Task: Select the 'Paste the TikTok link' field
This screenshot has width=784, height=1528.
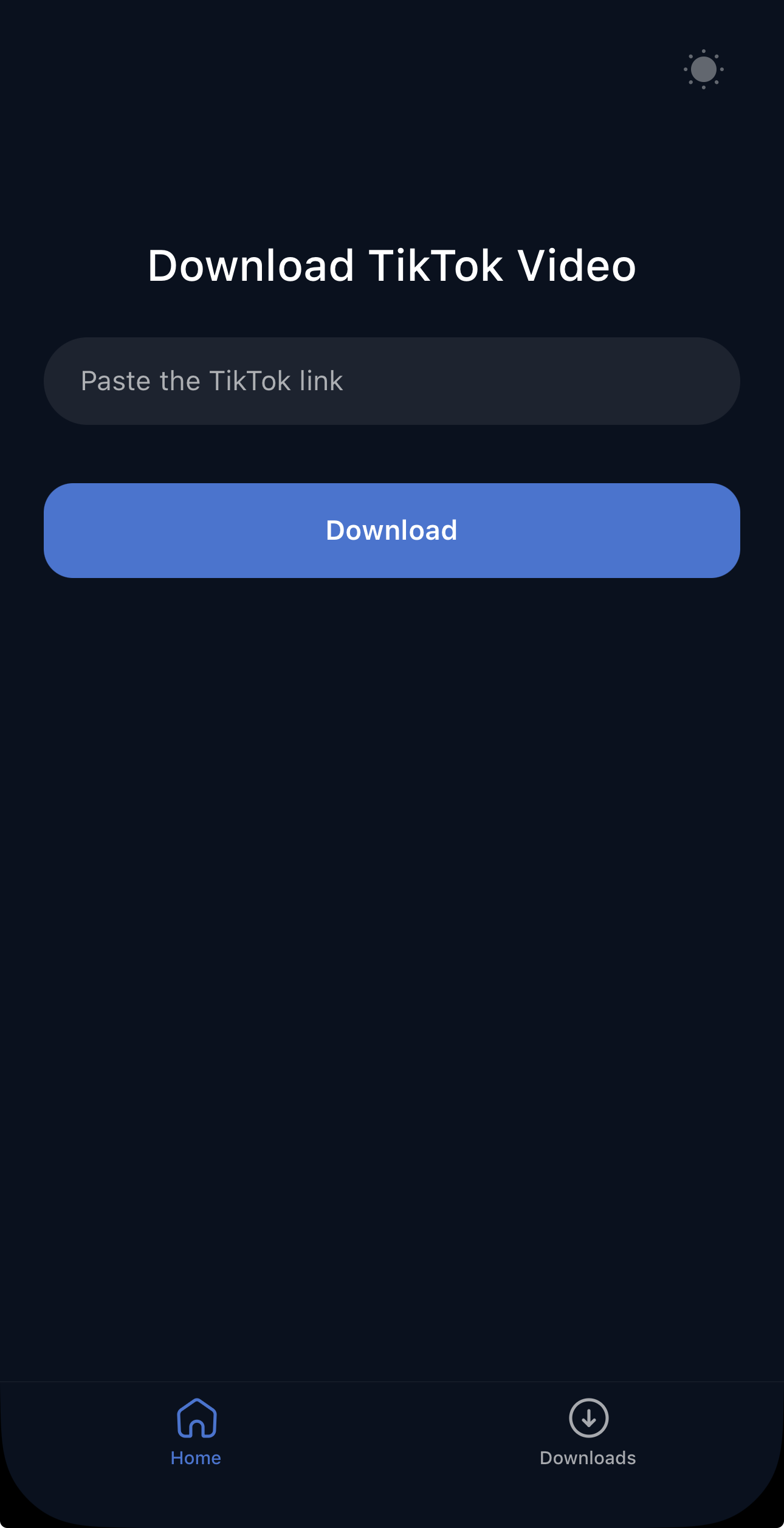Action: click(x=392, y=380)
